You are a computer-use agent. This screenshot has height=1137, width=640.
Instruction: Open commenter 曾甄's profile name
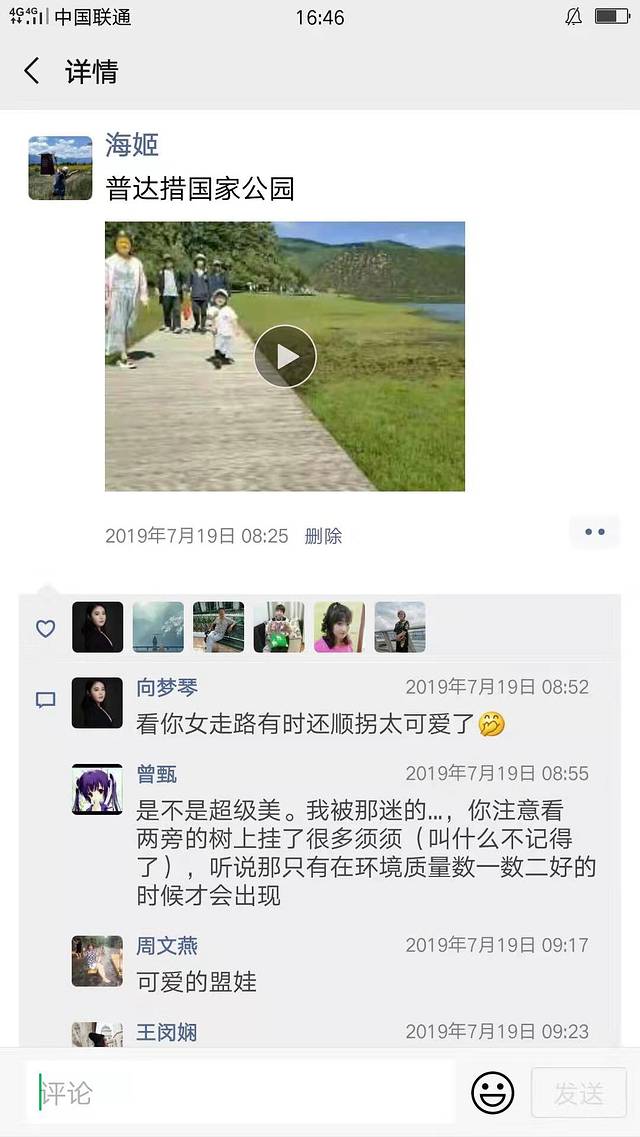157,774
